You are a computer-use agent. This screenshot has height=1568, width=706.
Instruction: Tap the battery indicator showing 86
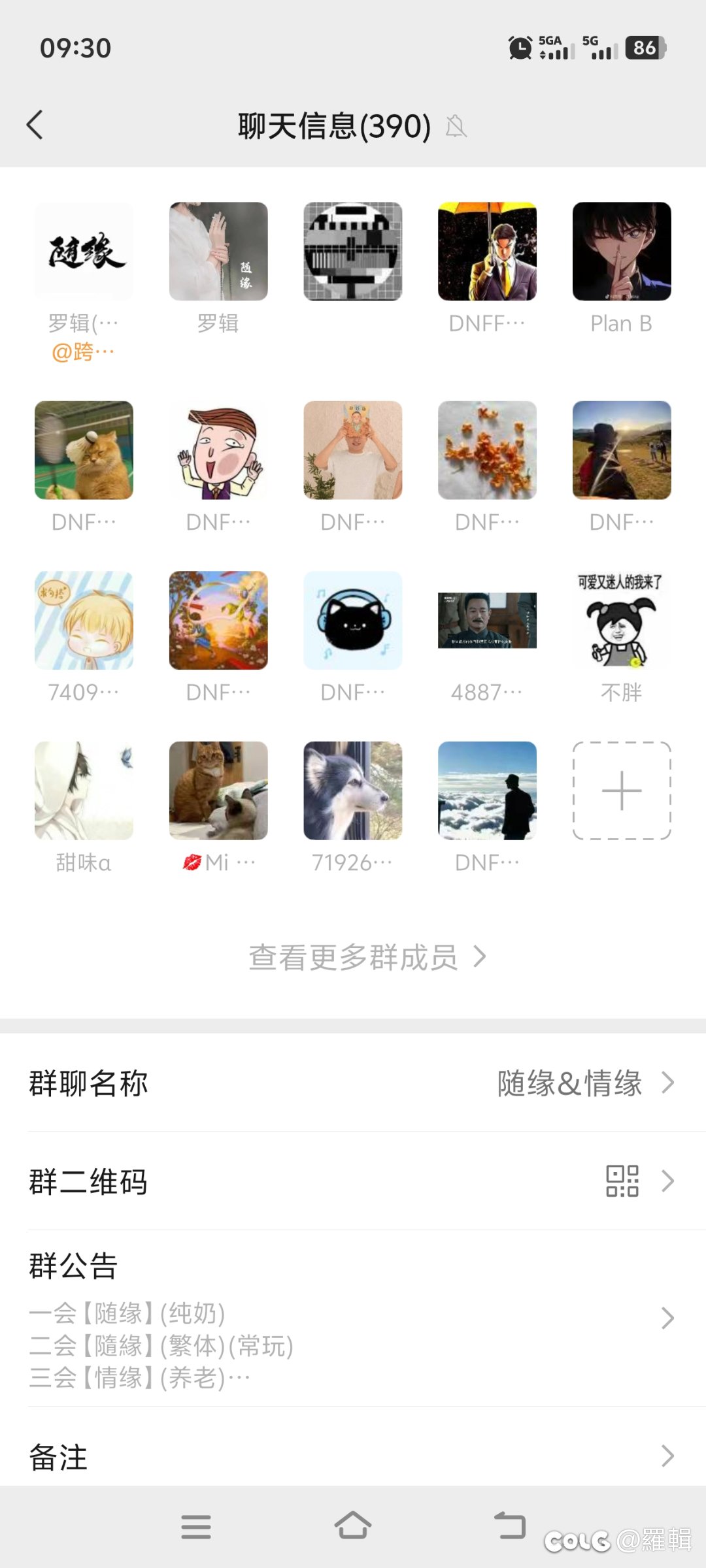644,47
